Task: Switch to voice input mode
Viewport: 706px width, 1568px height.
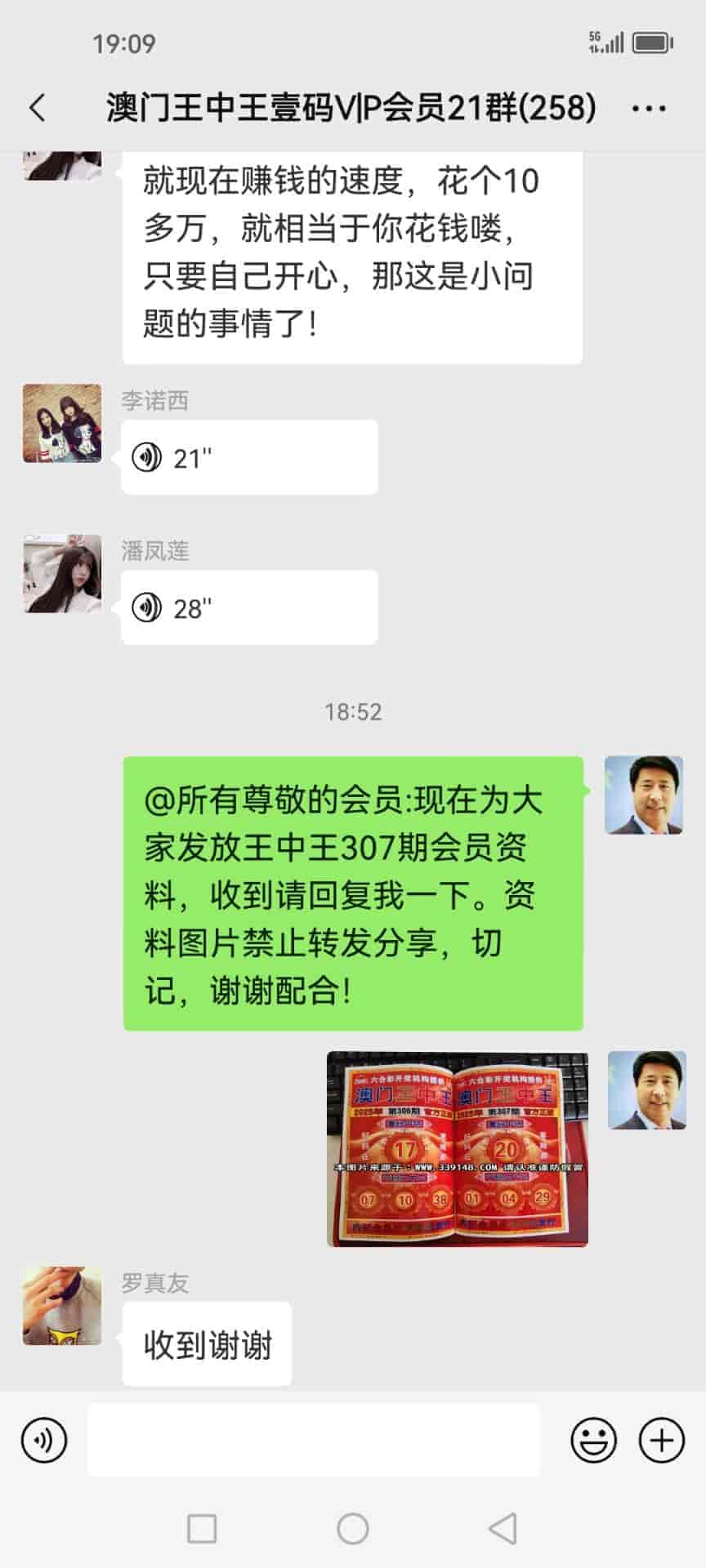Action: click(44, 1440)
